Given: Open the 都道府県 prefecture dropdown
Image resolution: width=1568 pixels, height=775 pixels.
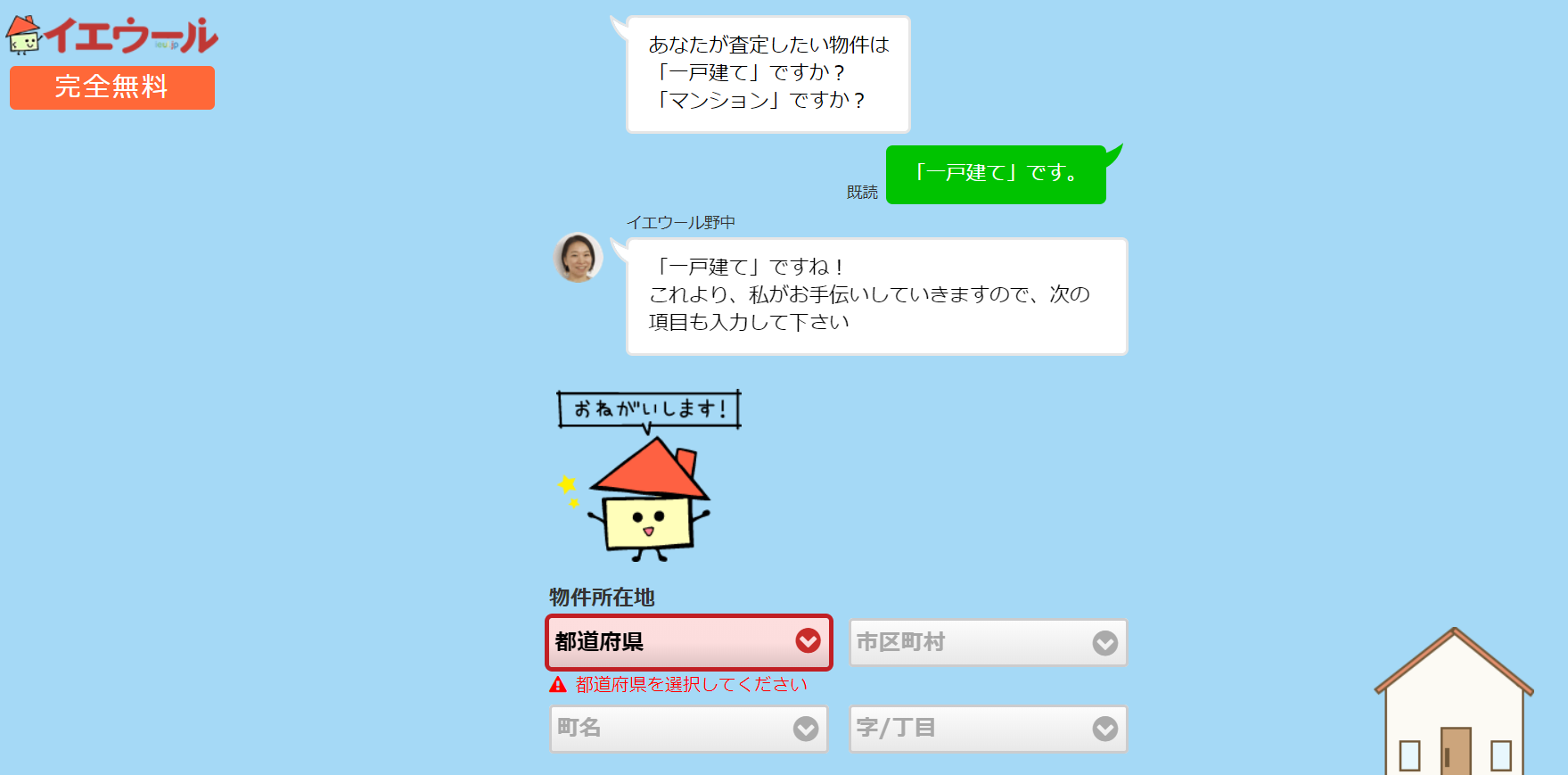Looking at the screenshot, I should click(x=688, y=641).
